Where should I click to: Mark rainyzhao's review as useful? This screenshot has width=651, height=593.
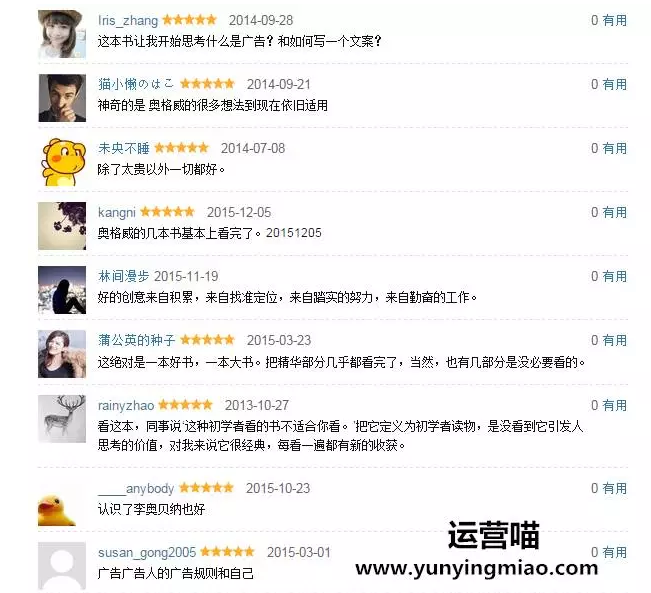click(x=614, y=405)
